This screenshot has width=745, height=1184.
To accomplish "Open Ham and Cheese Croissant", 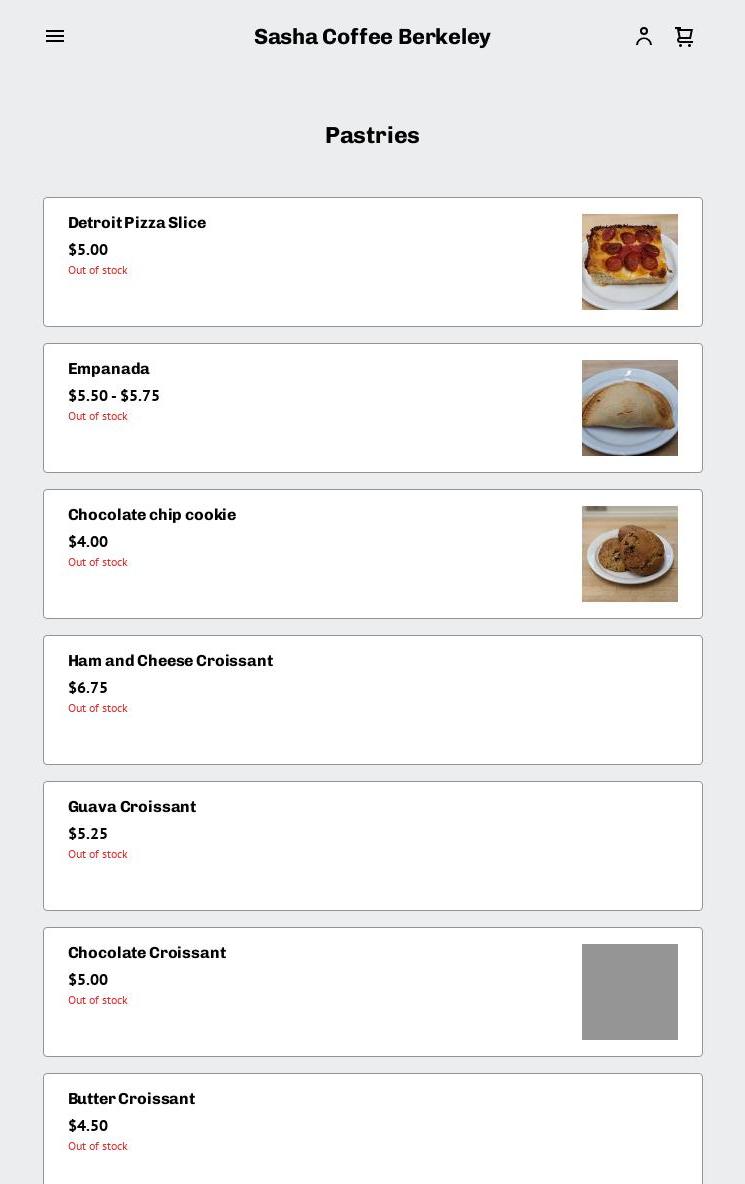I will 372,700.
